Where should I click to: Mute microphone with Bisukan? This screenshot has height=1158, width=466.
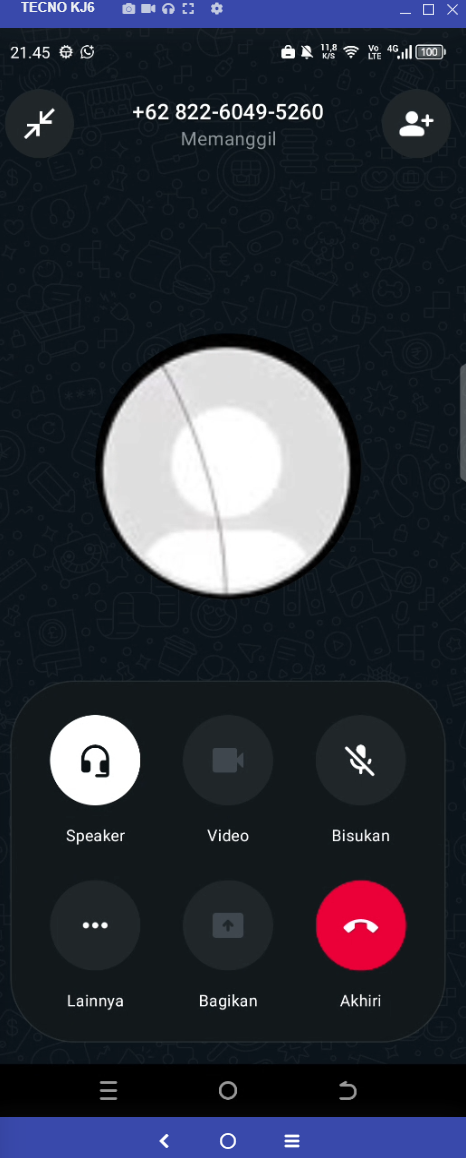[360, 760]
